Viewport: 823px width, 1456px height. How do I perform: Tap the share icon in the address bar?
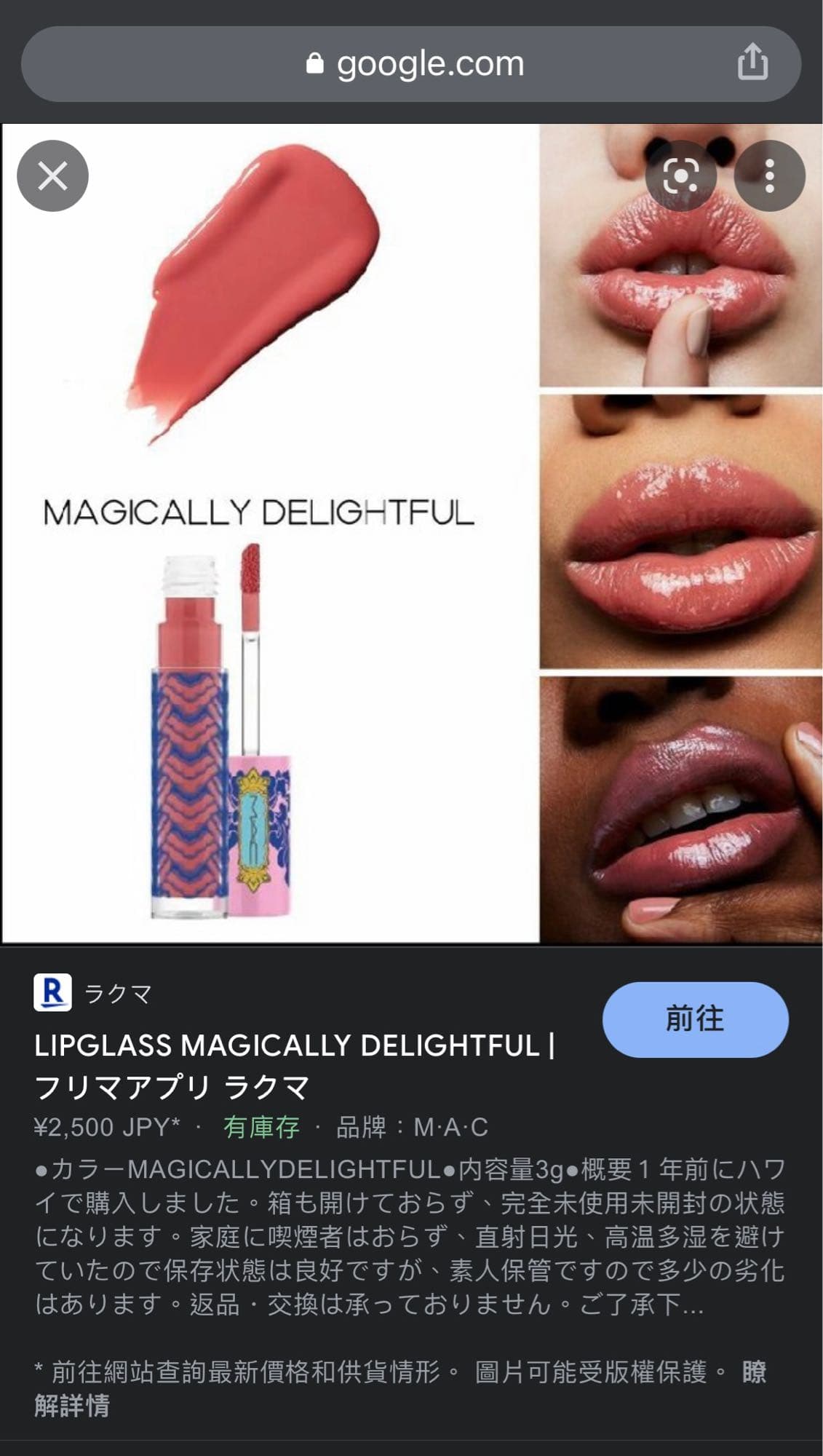[x=753, y=63]
